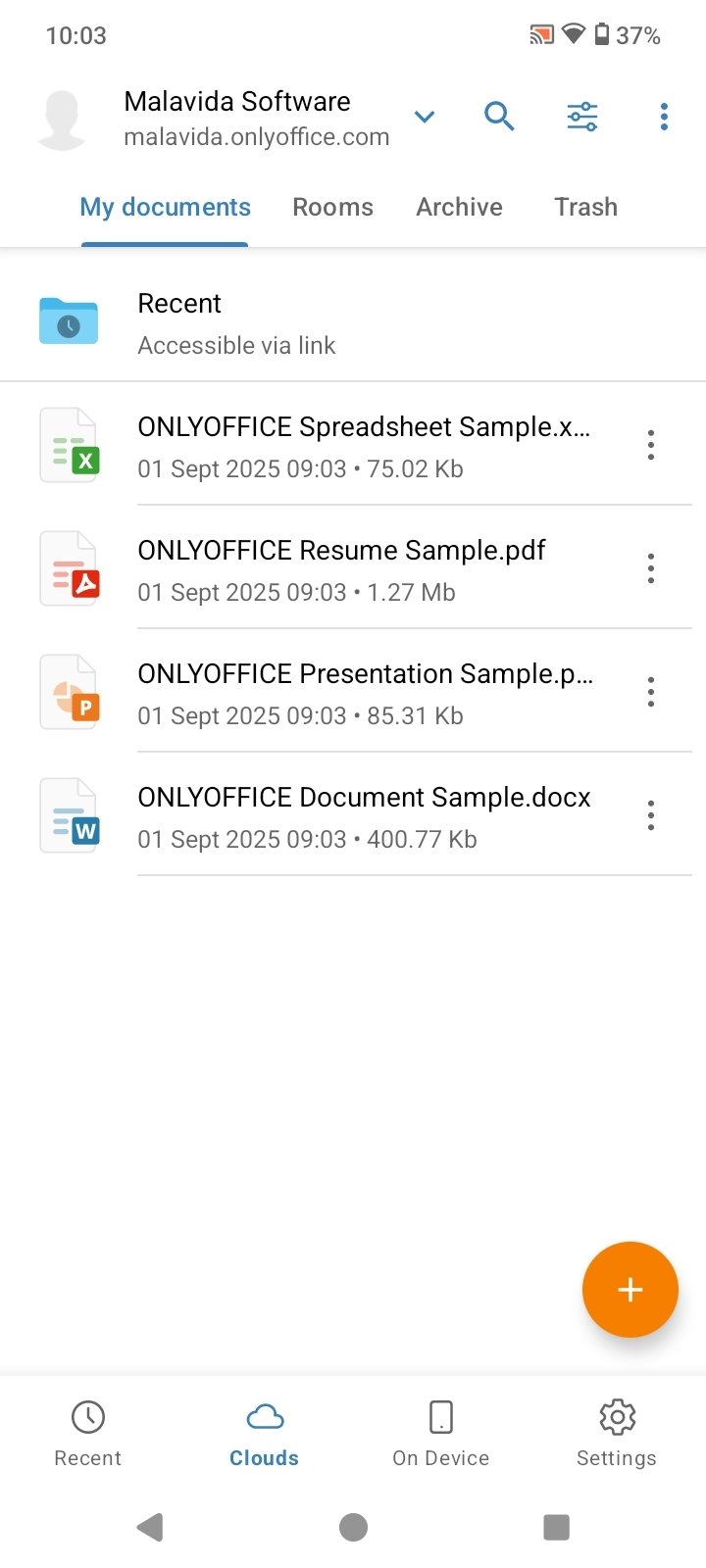This screenshot has width=706, height=1568.
Task: Open the filter and sort options
Action: tap(581, 117)
